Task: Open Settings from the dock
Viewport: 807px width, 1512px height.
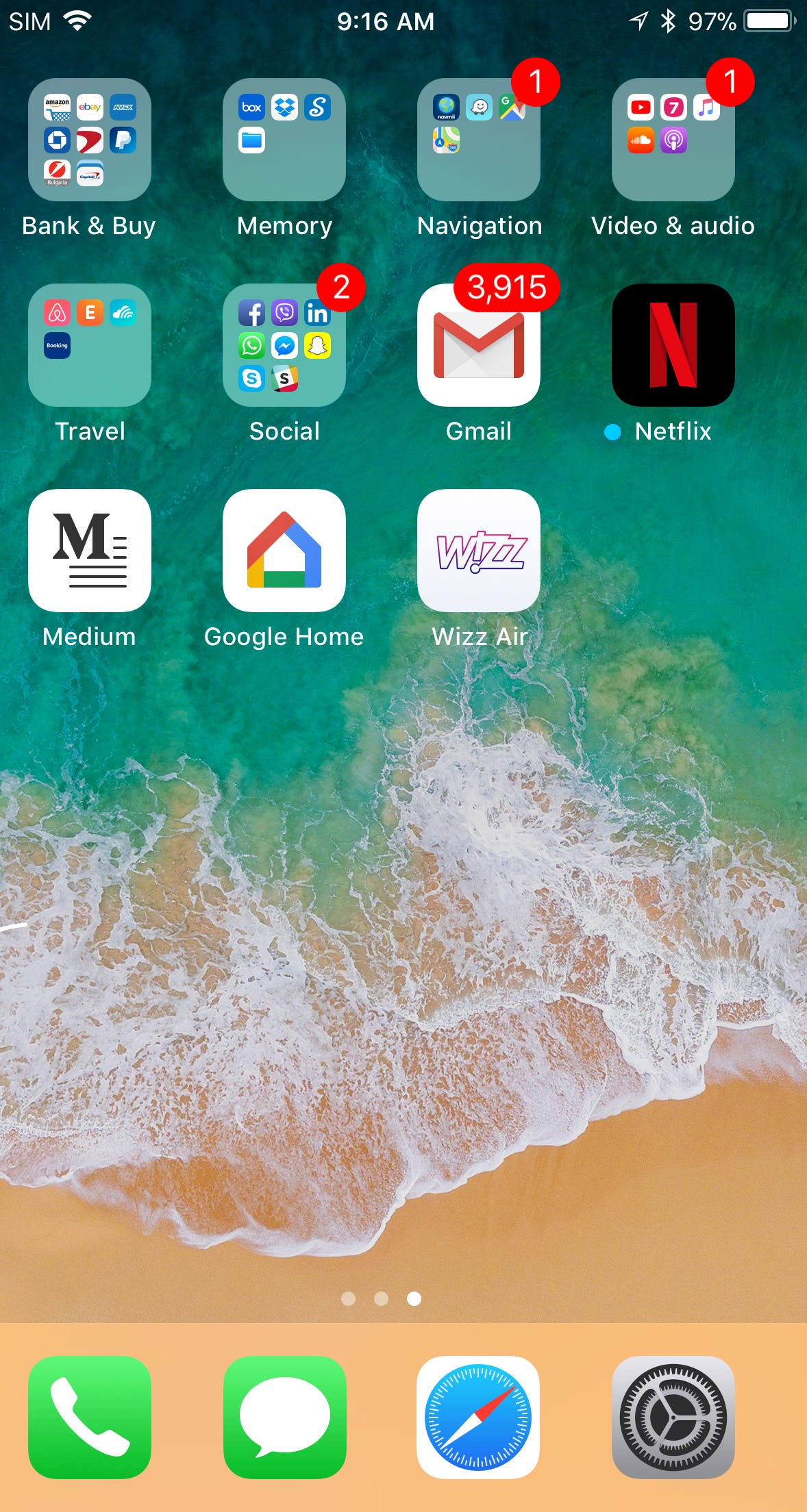Action: click(x=673, y=1417)
